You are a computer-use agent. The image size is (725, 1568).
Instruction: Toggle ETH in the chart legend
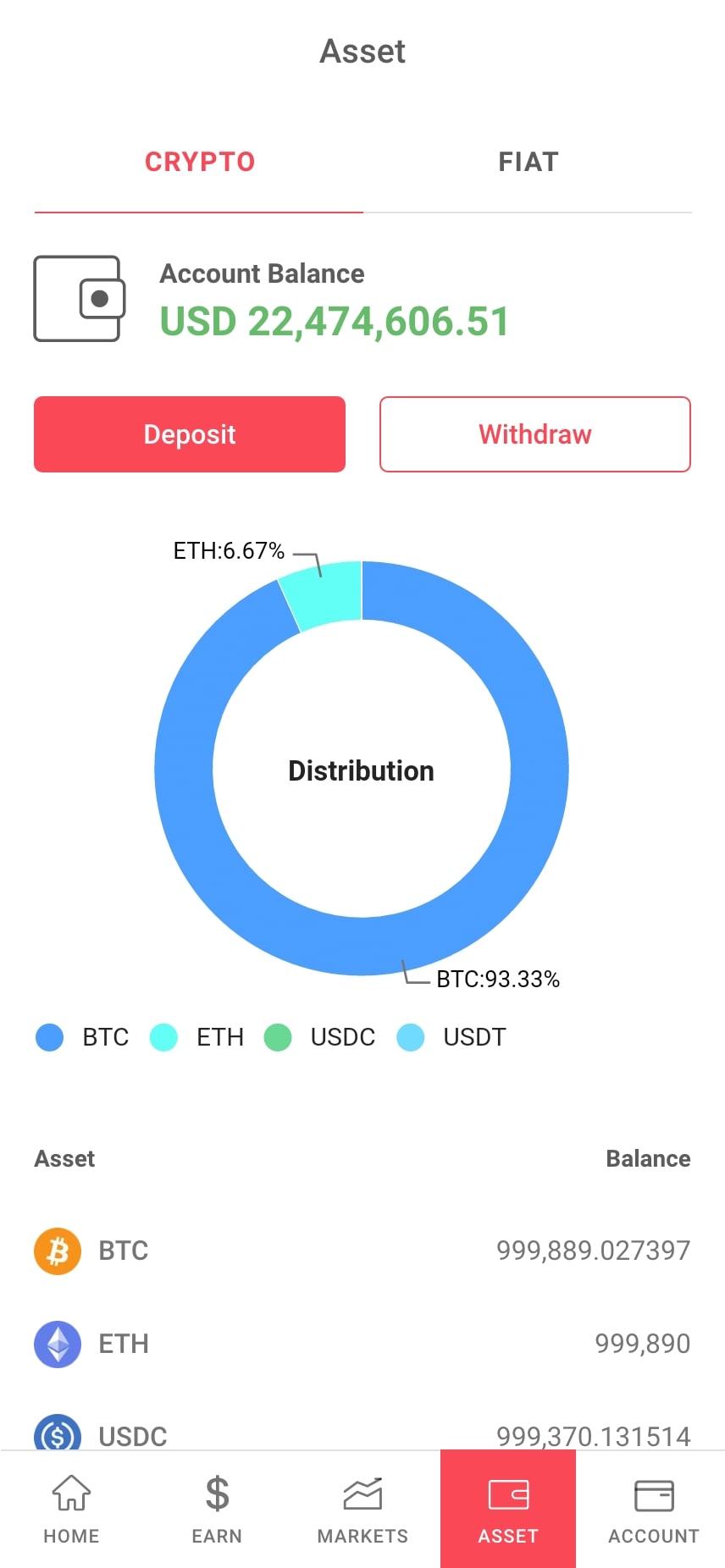[197, 1037]
